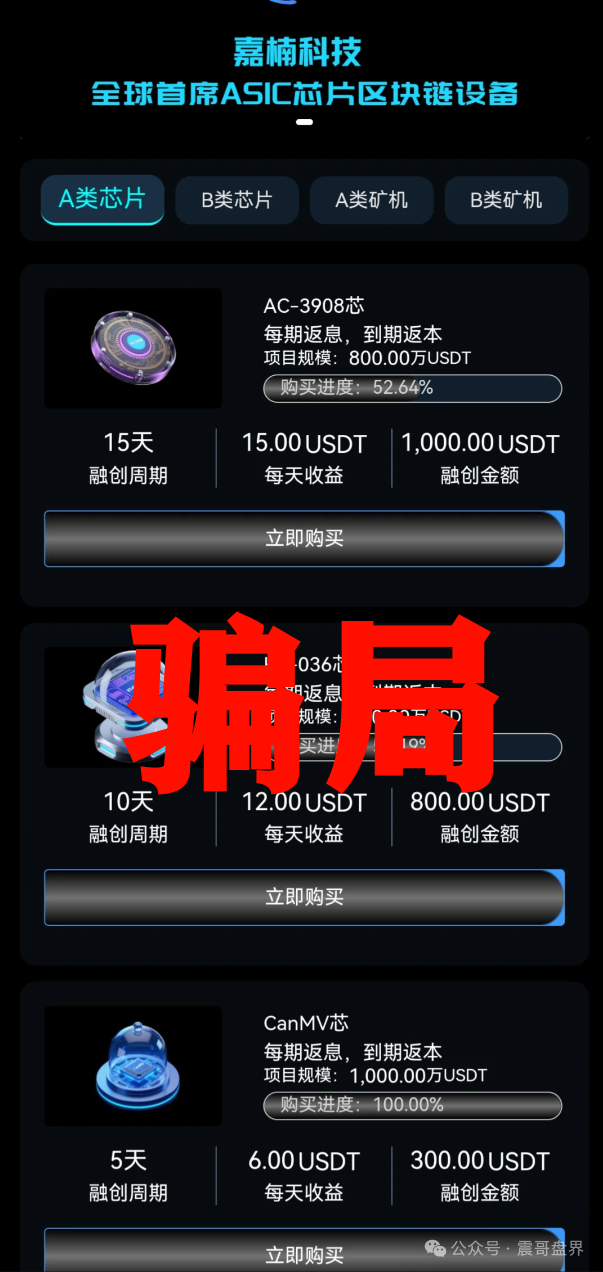Switch to the B类芯片 tab
Image resolution: width=603 pixels, height=1272 pixels.
coord(237,200)
